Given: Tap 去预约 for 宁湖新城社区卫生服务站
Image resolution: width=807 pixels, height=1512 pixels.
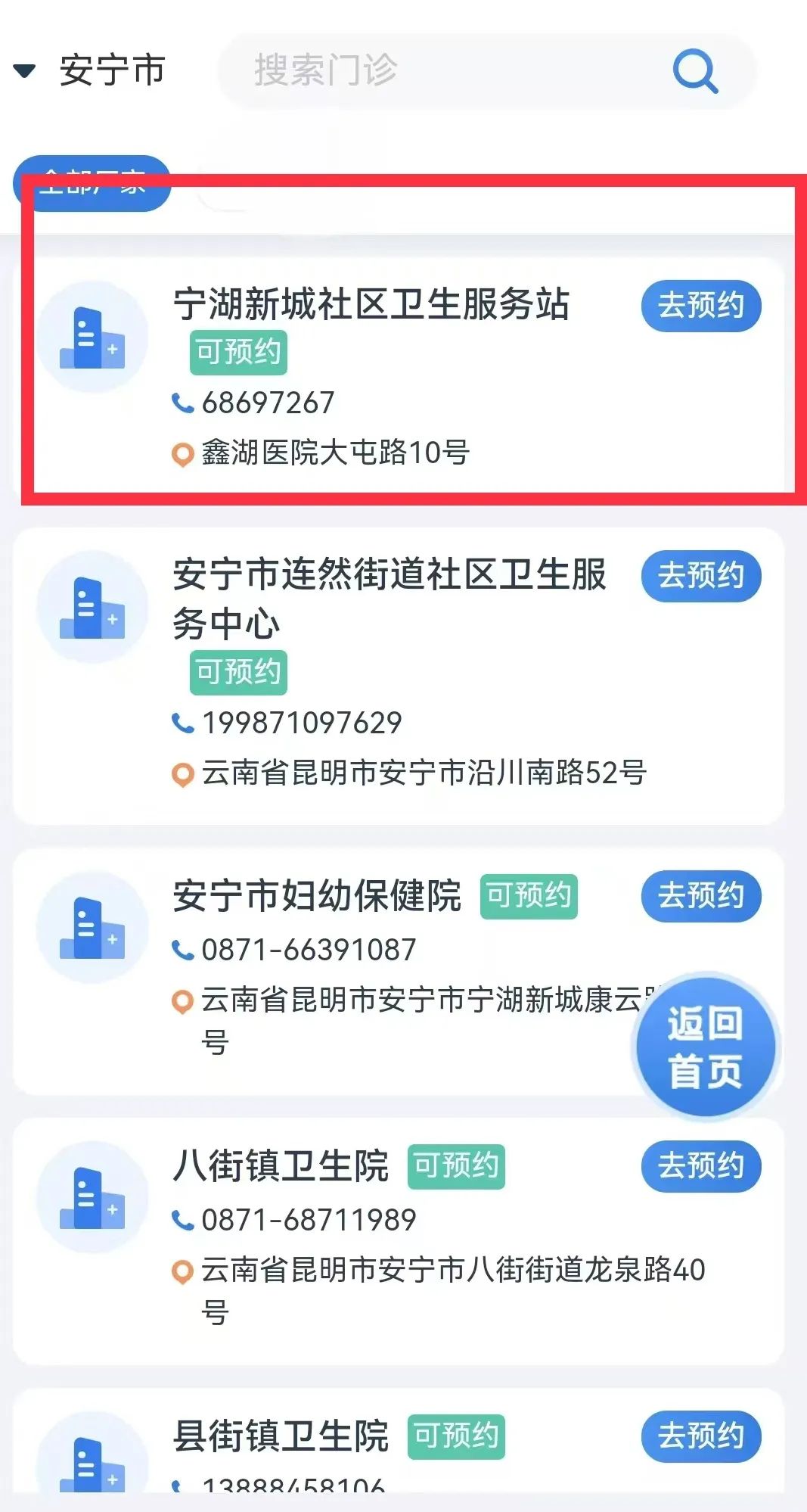Looking at the screenshot, I should (700, 306).
